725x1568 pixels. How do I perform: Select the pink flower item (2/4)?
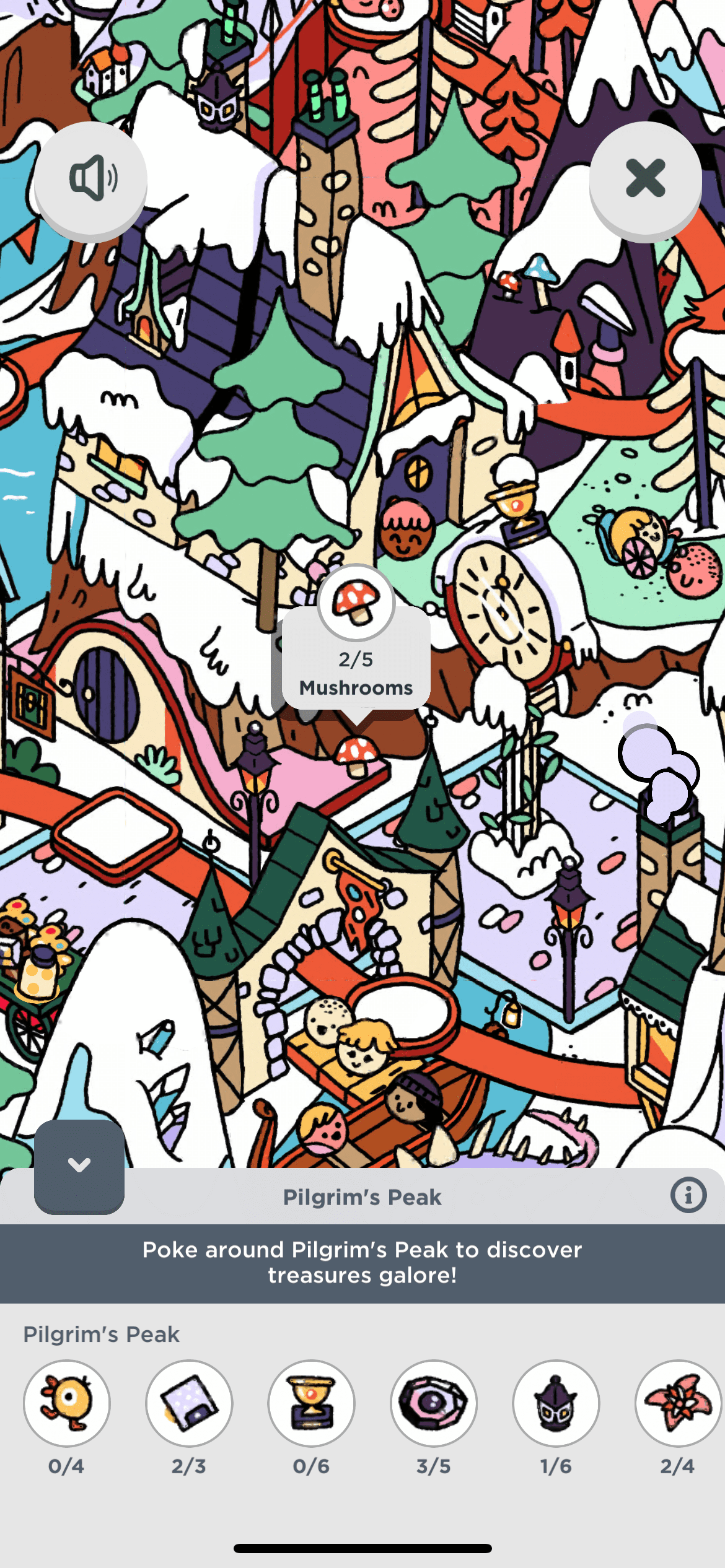point(678,1403)
